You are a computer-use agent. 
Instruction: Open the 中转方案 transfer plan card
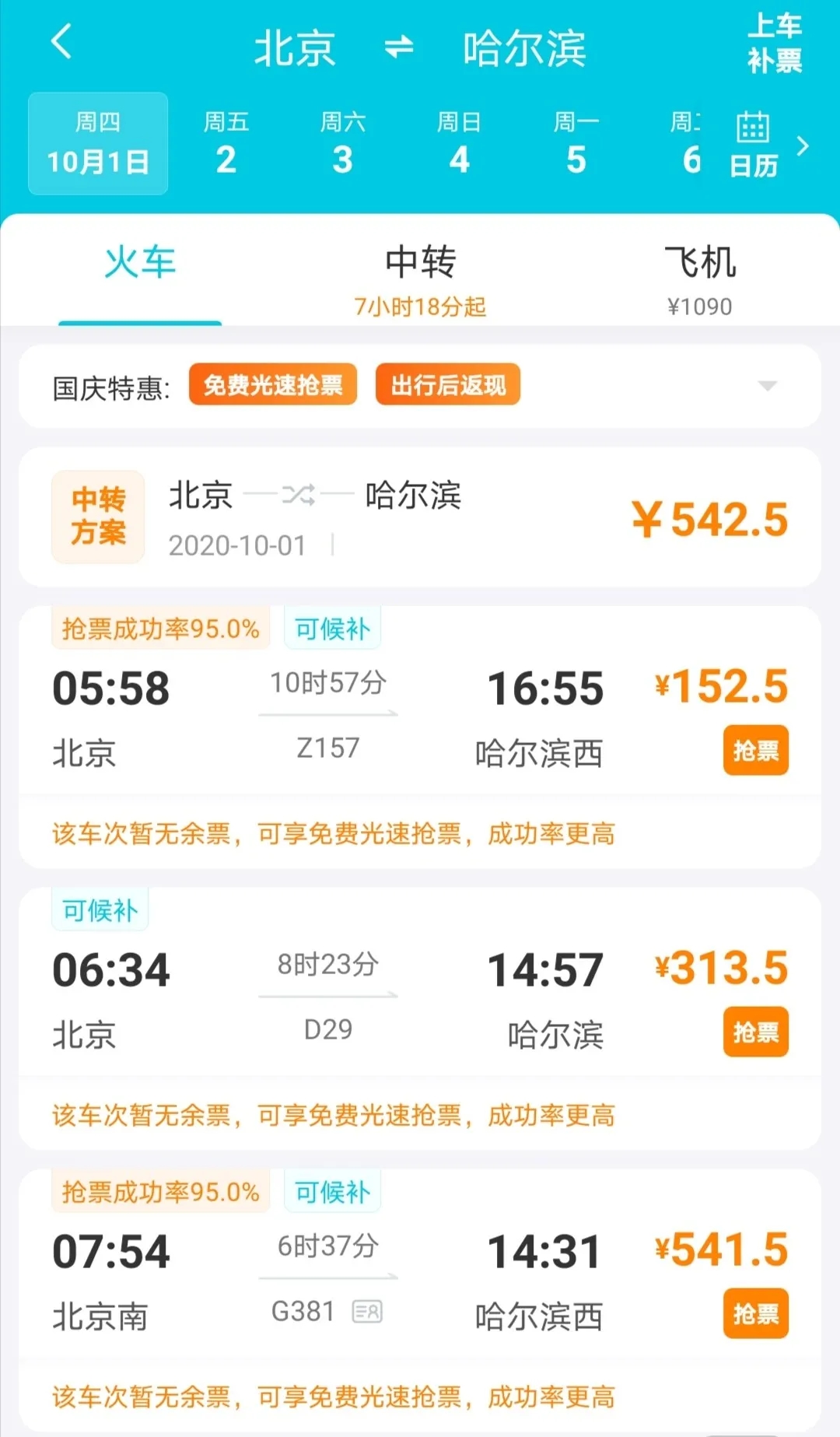420,517
